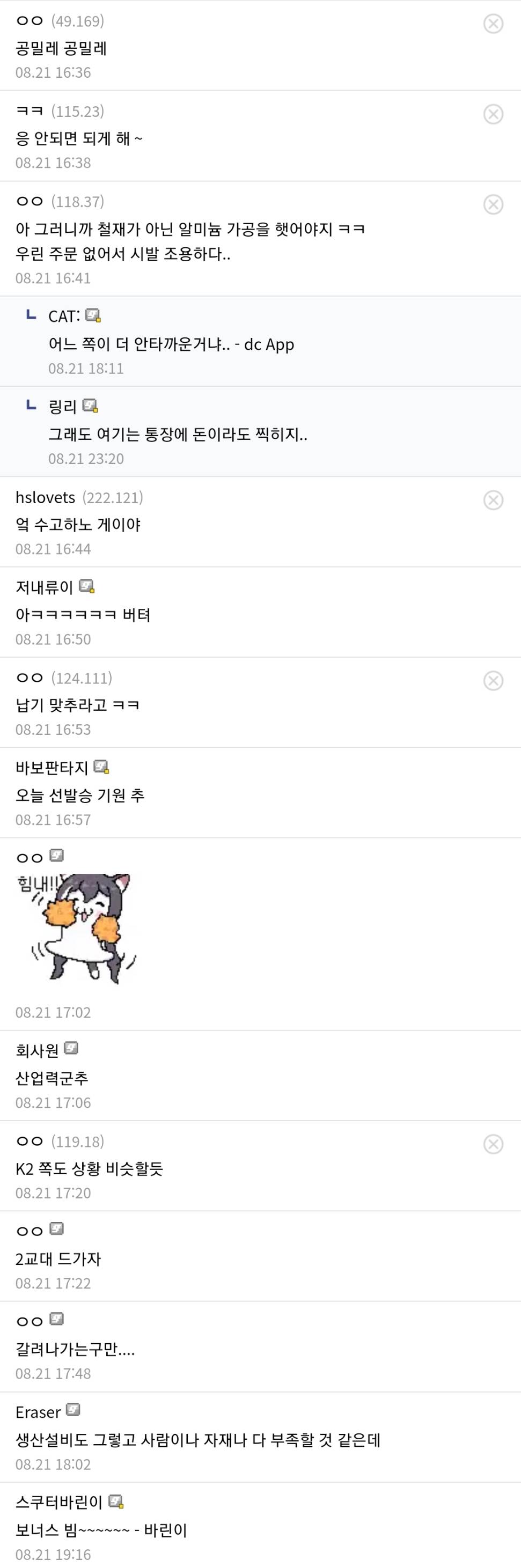
Task: Delete the comment by ㅇㅇ (119.18)
Action: pos(493,1144)
